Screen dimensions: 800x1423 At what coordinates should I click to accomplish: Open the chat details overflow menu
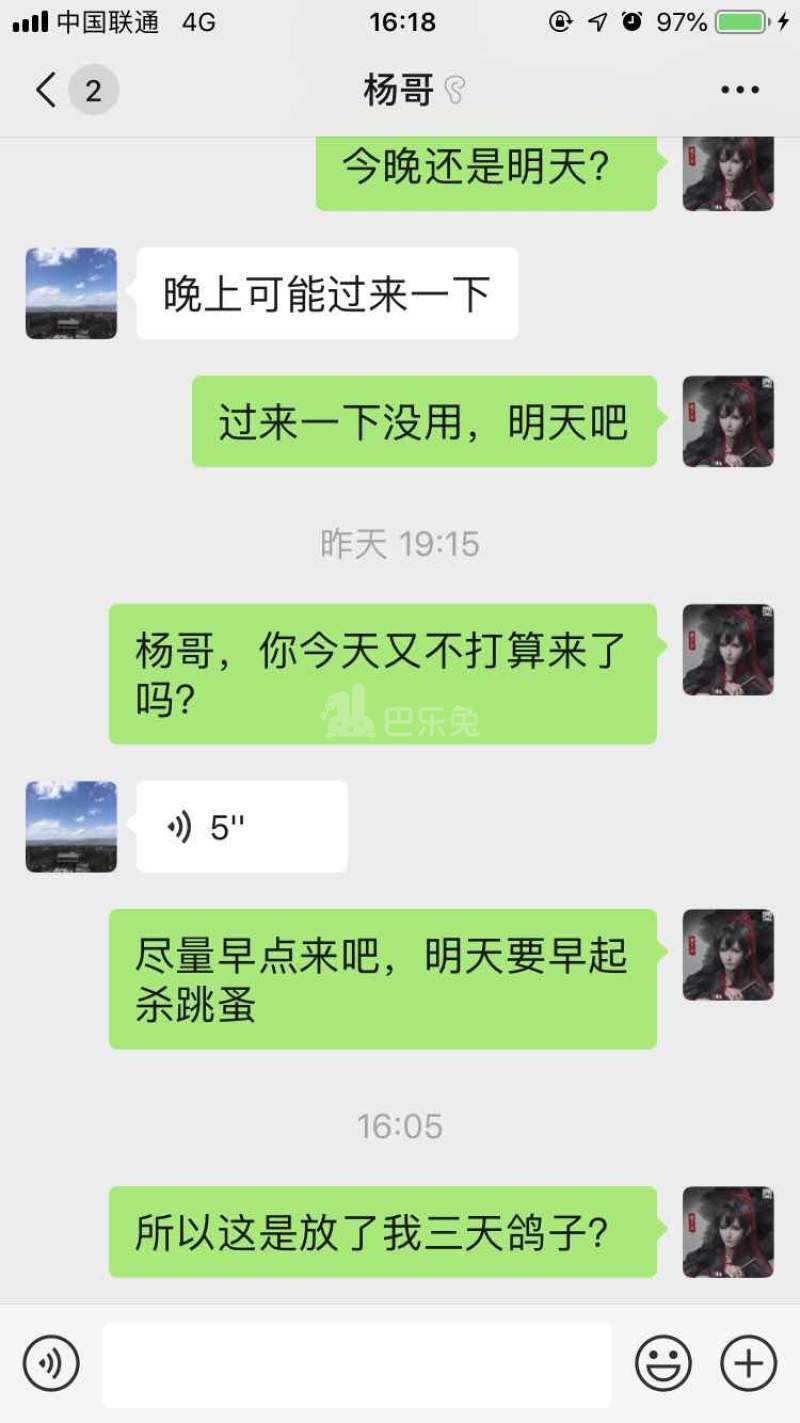point(740,91)
